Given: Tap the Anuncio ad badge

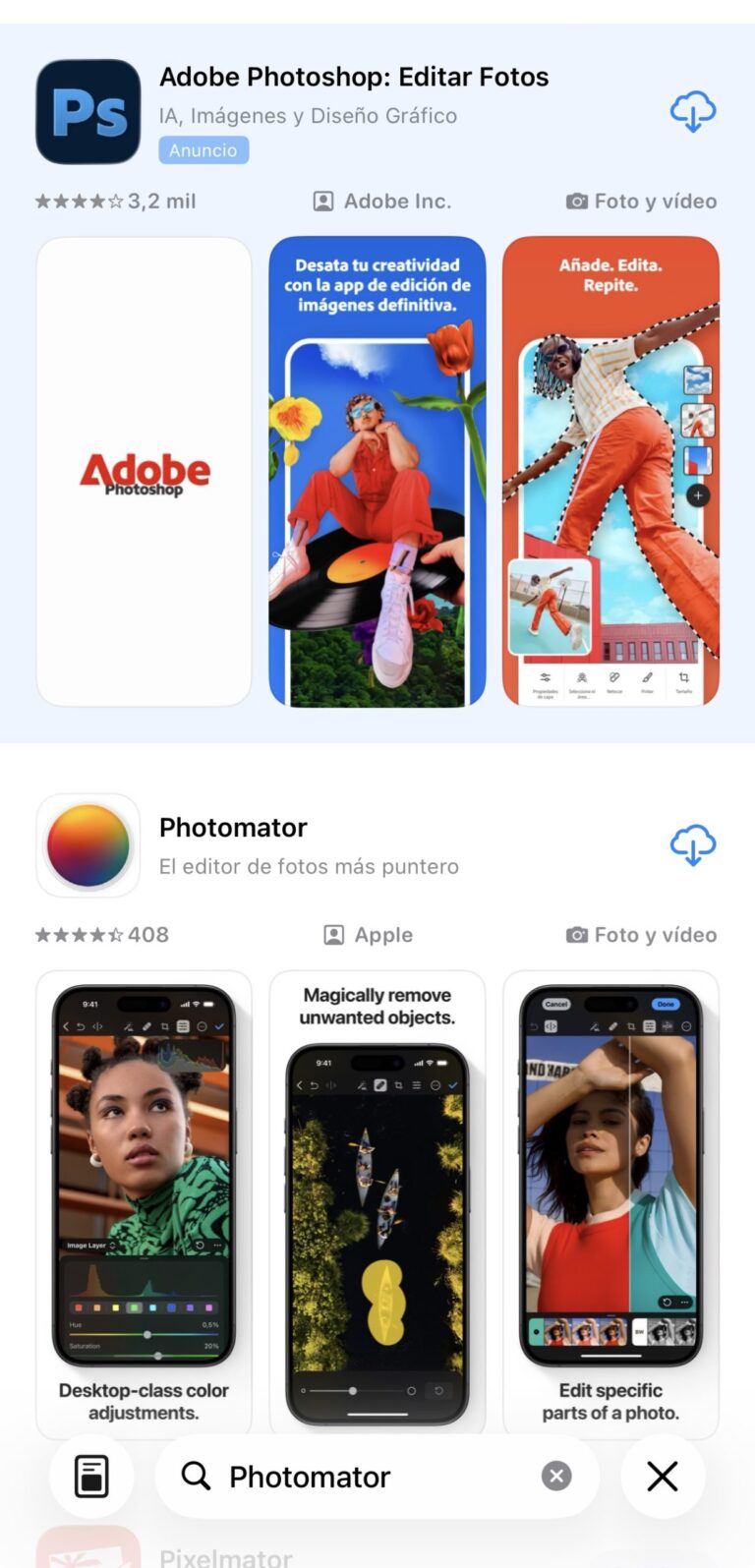Looking at the screenshot, I should pyautogui.click(x=203, y=149).
